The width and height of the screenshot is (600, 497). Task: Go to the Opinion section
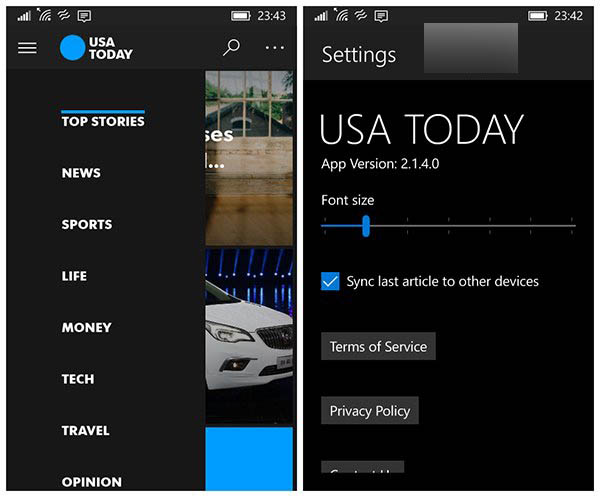pos(91,481)
